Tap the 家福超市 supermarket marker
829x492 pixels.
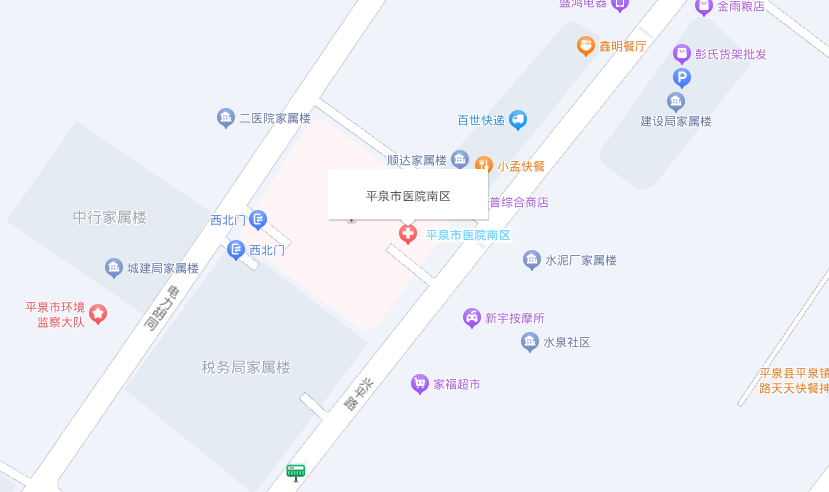tap(420, 383)
